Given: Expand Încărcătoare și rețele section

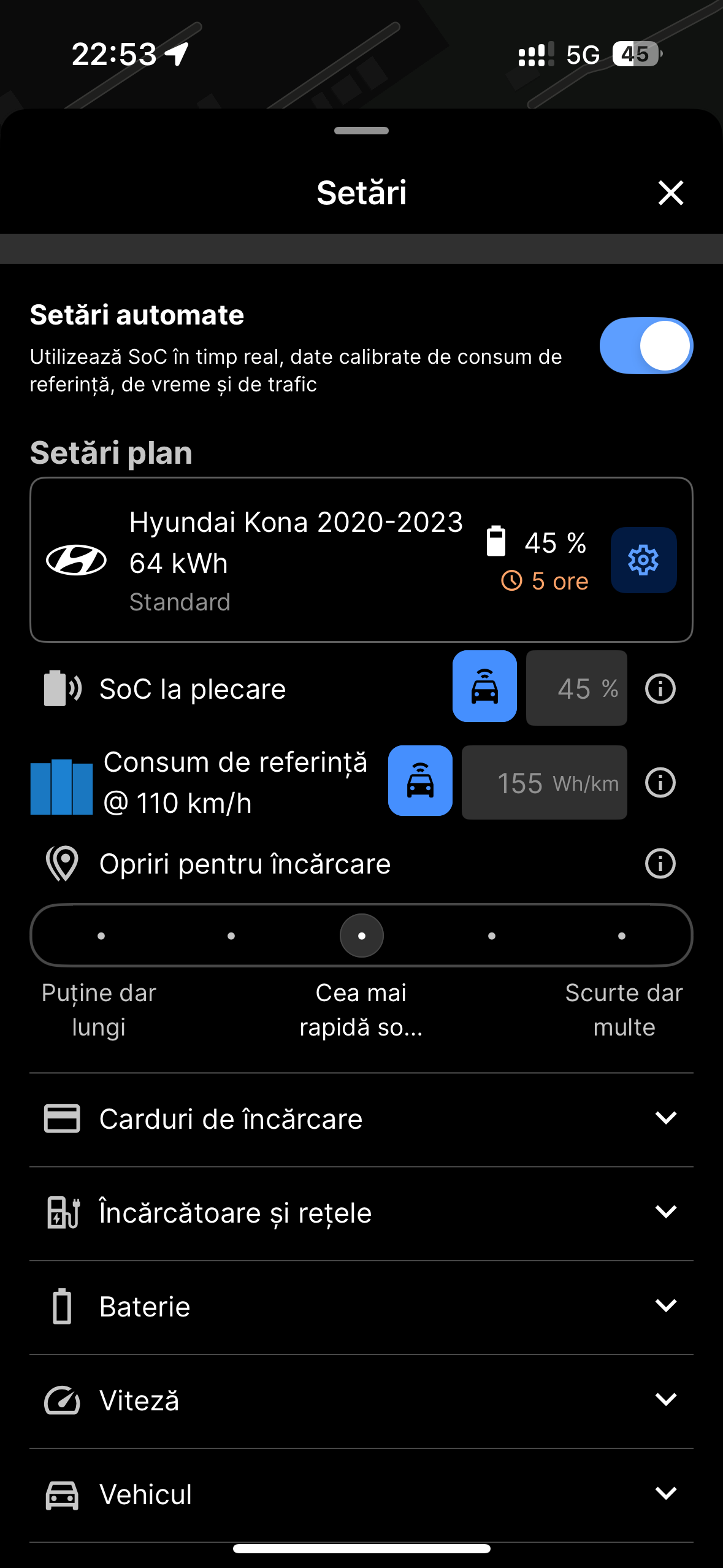Looking at the screenshot, I should coord(361,1213).
